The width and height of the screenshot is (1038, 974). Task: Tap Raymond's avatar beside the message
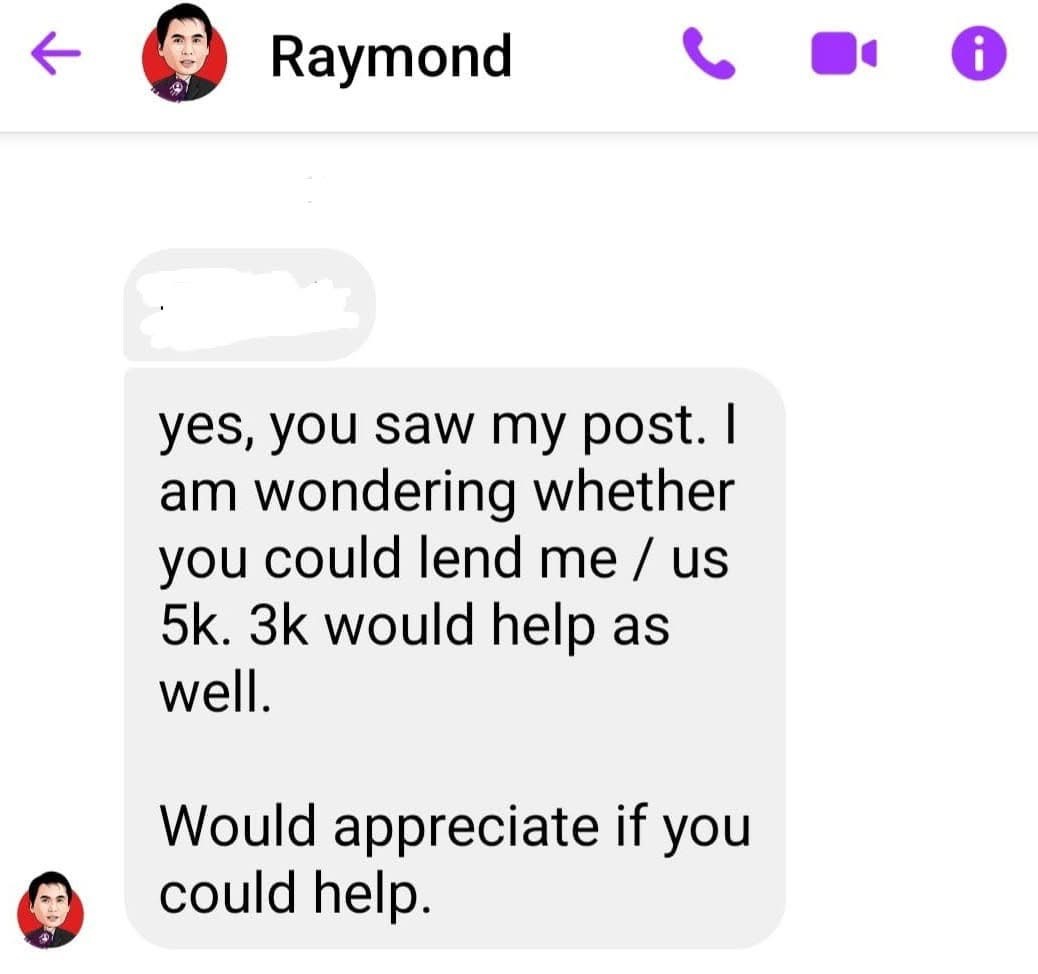point(51,909)
